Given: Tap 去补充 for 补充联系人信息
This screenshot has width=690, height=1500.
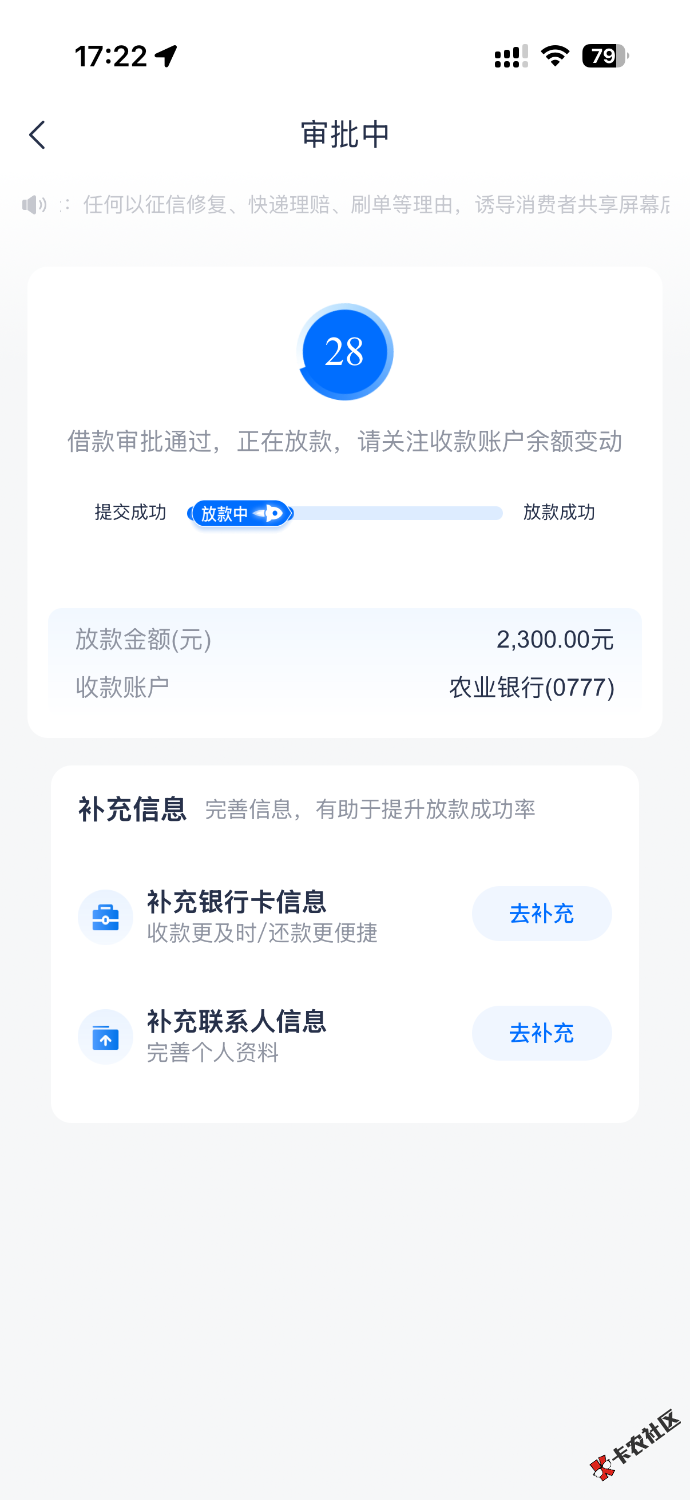Looking at the screenshot, I should (541, 1033).
